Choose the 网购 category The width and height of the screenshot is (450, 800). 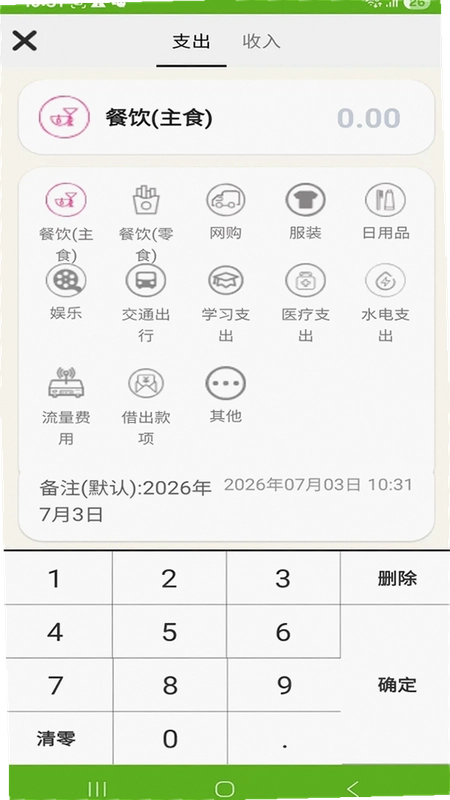pyautogui.click(x=226, y=212)
